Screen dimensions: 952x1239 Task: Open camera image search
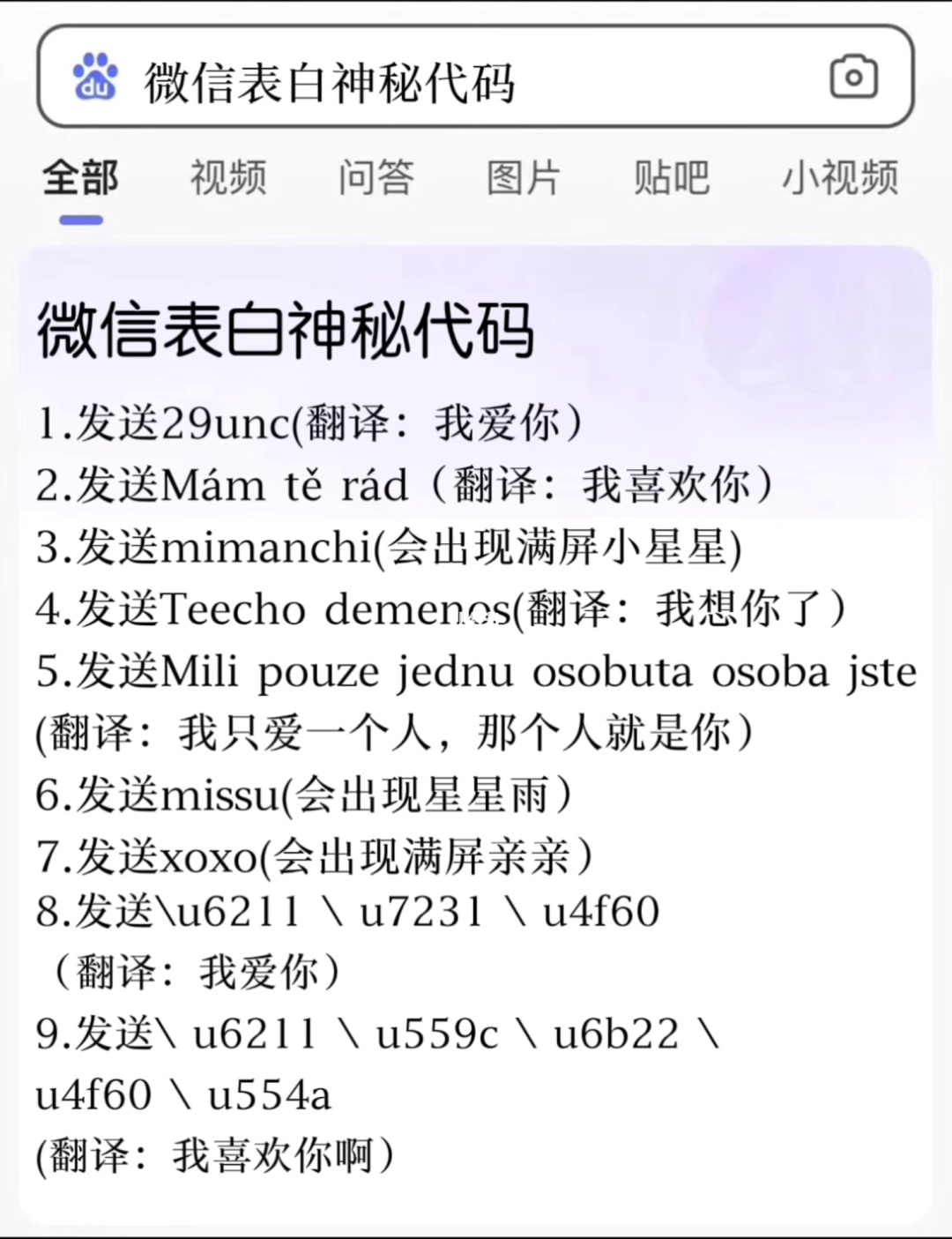pyautogui.click(x=853, y=78)
